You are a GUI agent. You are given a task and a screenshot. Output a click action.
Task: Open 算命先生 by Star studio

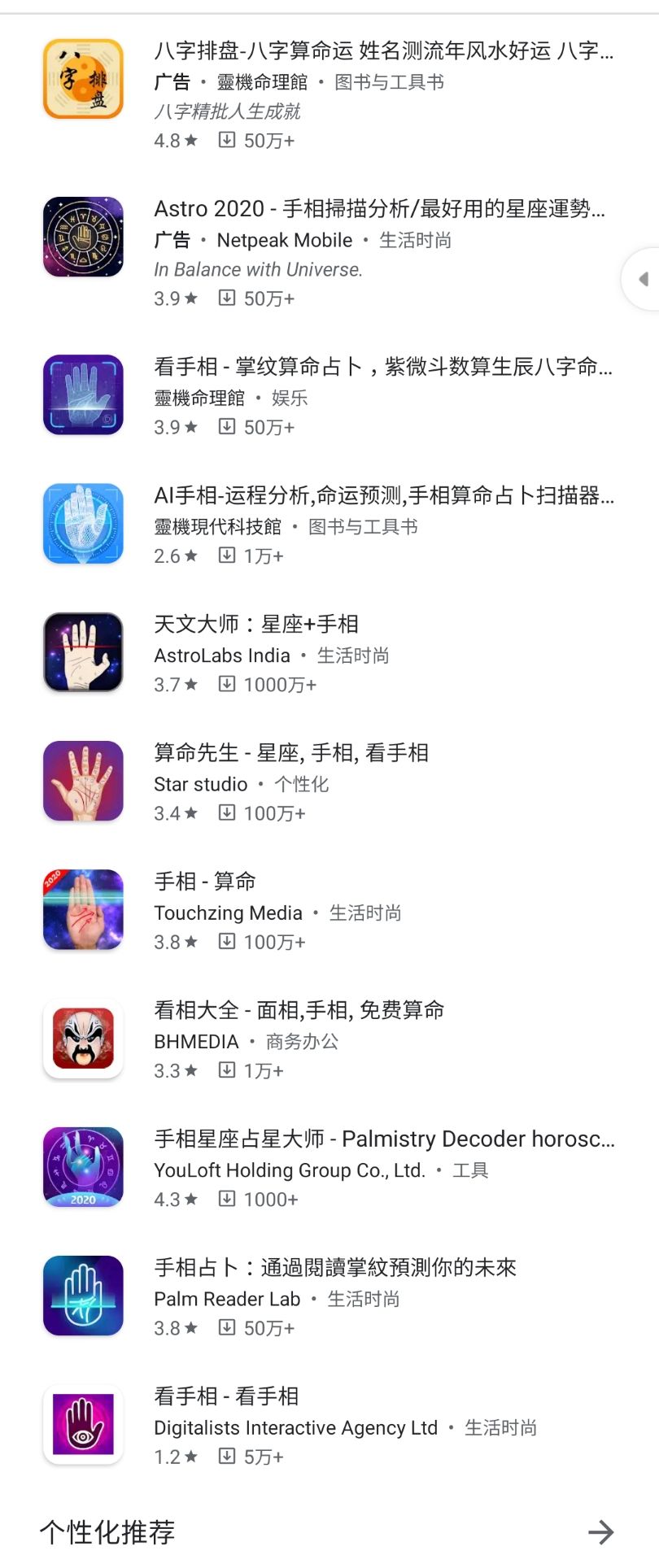(290, 753)
